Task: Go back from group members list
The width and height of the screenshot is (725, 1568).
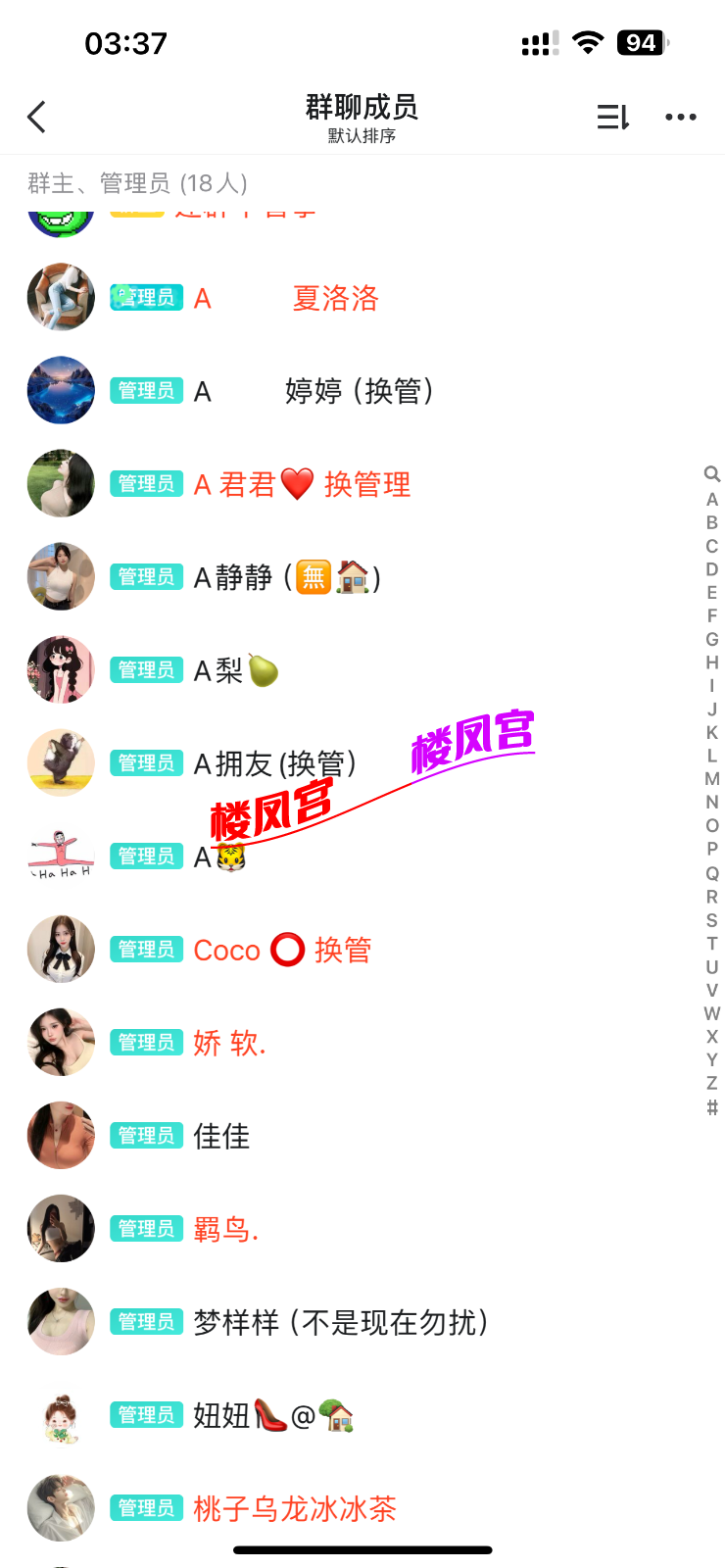Action: pos(37,118)
